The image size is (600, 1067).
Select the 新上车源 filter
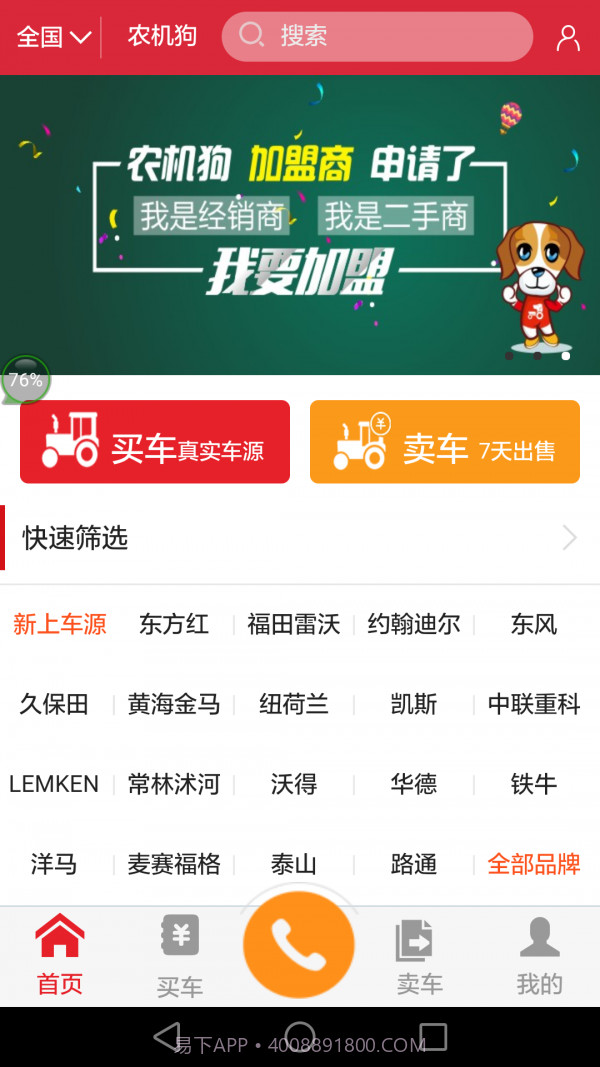pyautogui.click(x=59, y=625)
